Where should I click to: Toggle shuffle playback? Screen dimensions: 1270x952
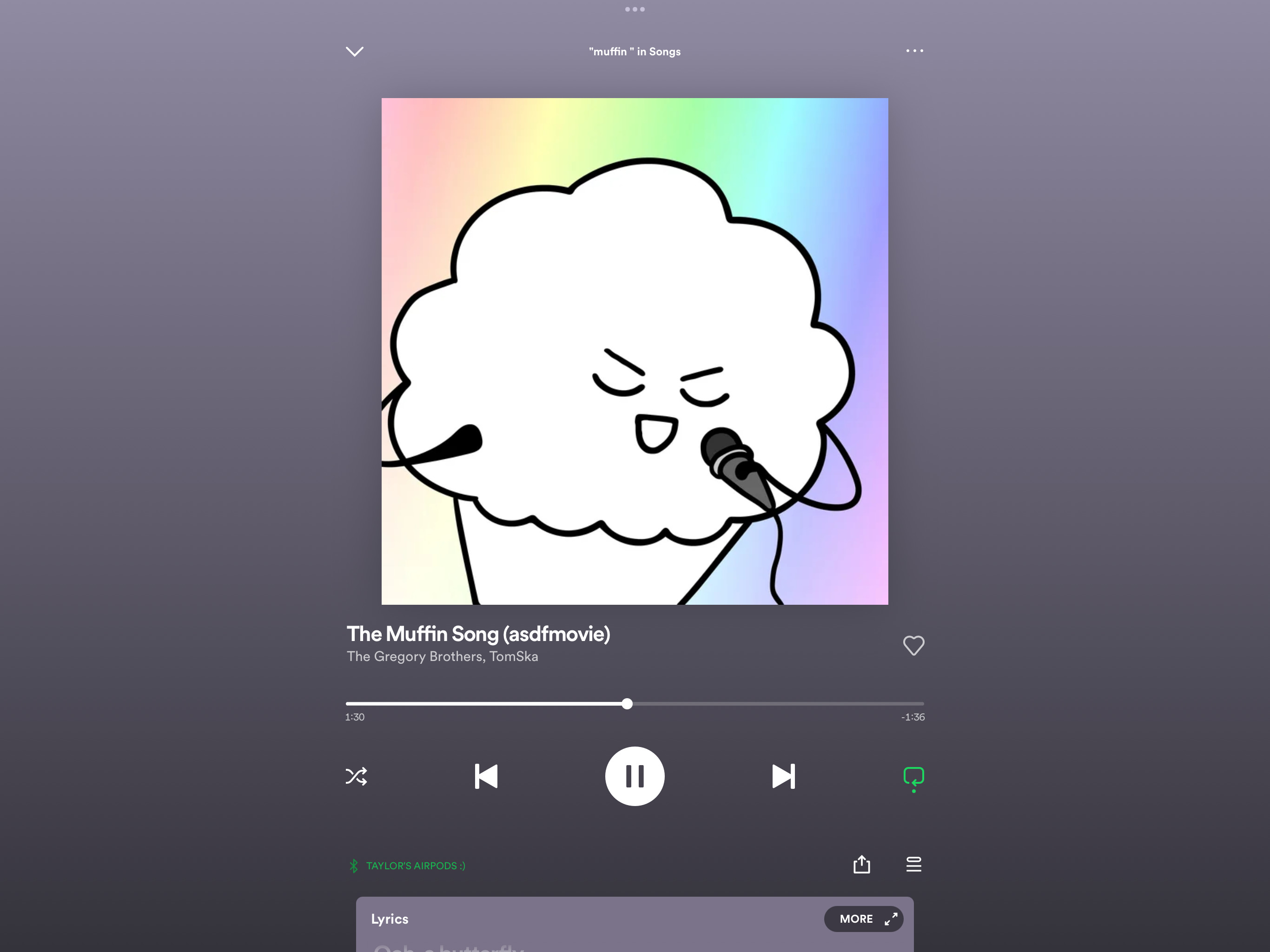tap(356, 776)
